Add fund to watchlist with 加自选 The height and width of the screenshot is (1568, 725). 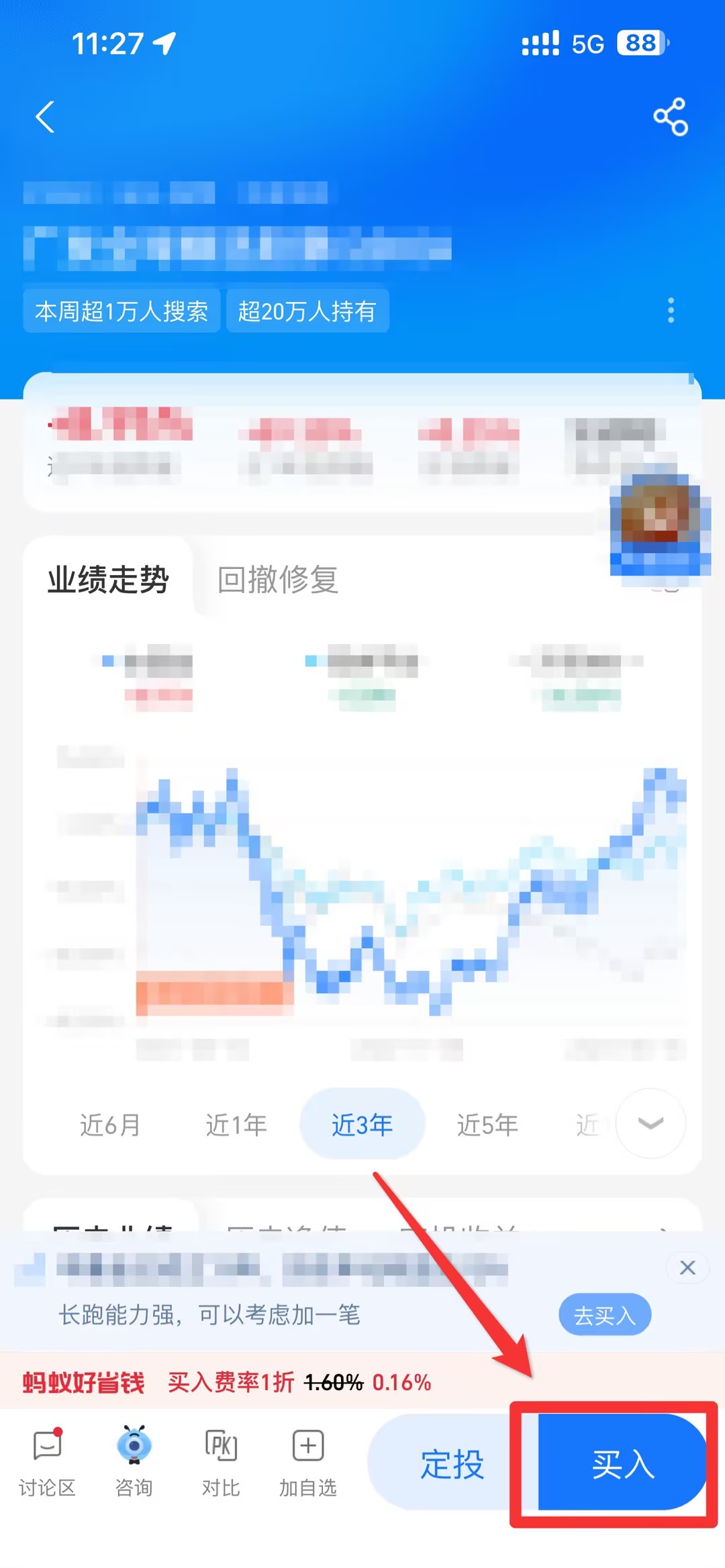coord(308,1462)
